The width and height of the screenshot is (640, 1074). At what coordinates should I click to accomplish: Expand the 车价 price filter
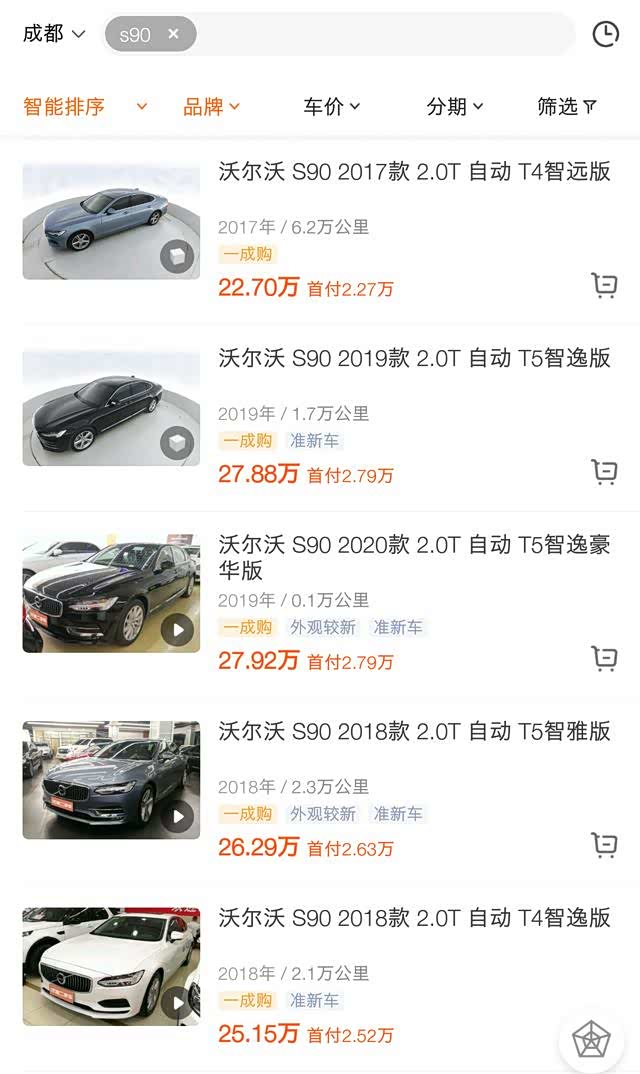coord(331,106)
